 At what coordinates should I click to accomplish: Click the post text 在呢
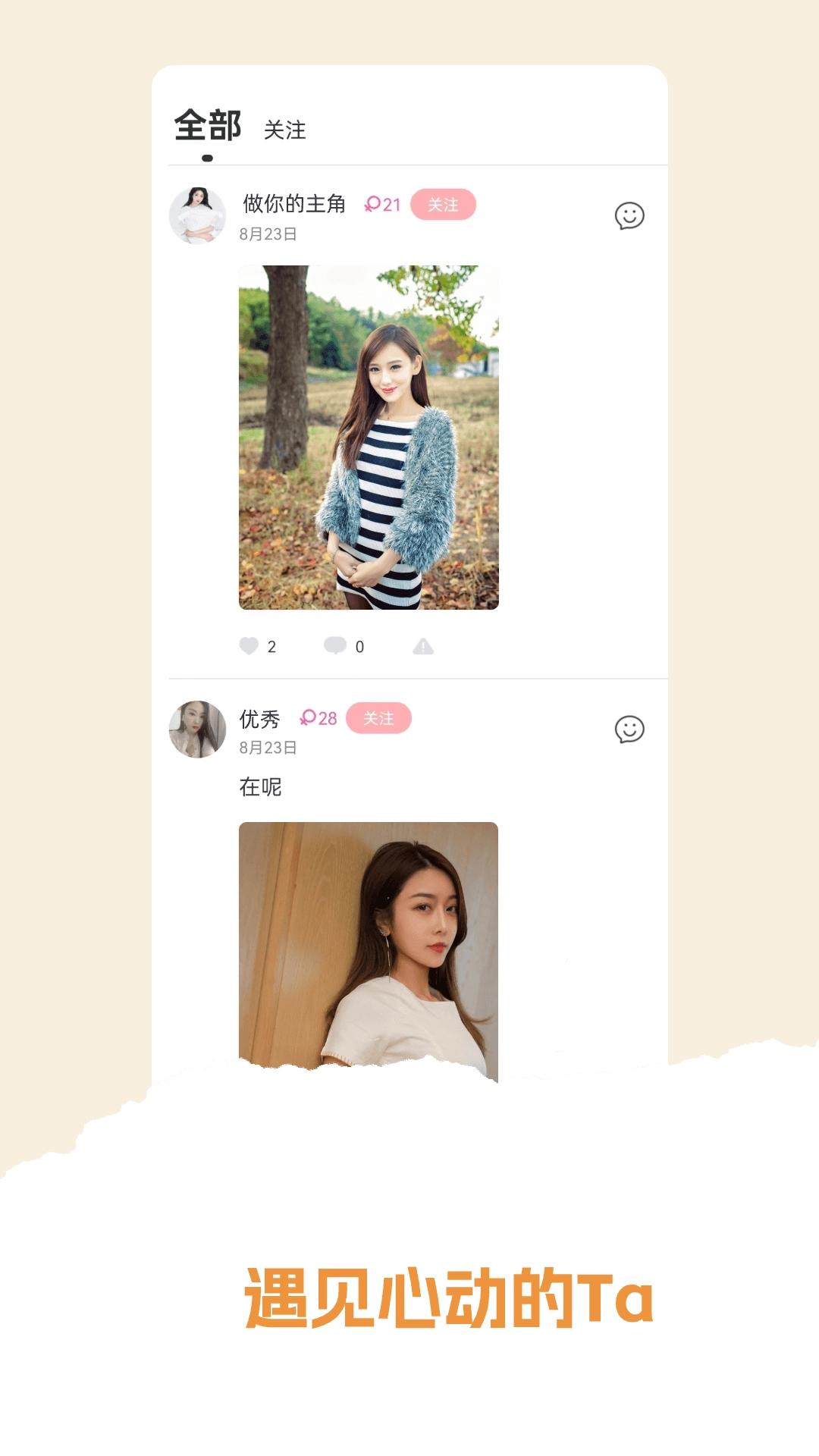[259, 787]
